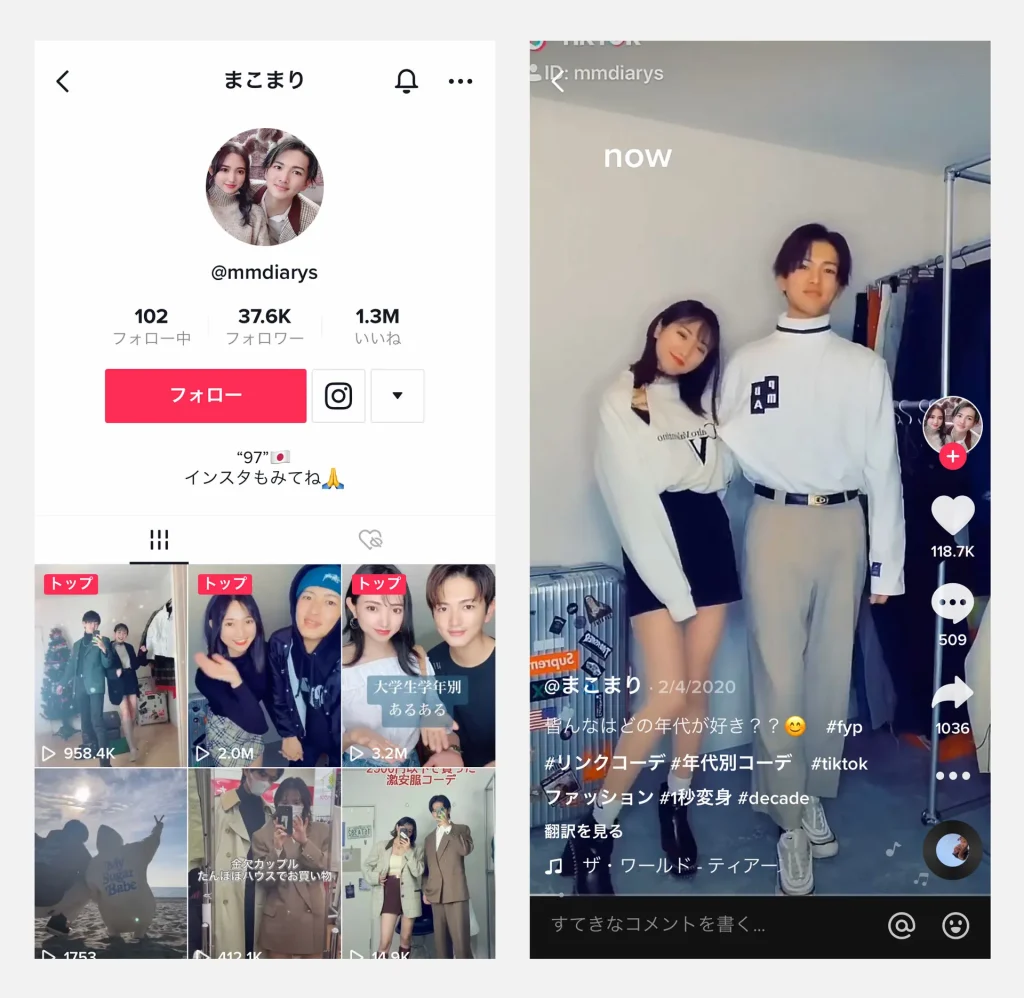Like the video with 118.7K hearts
This screenshot has width=1024, height=998.
pyautogui.click(x=952, y=516)
